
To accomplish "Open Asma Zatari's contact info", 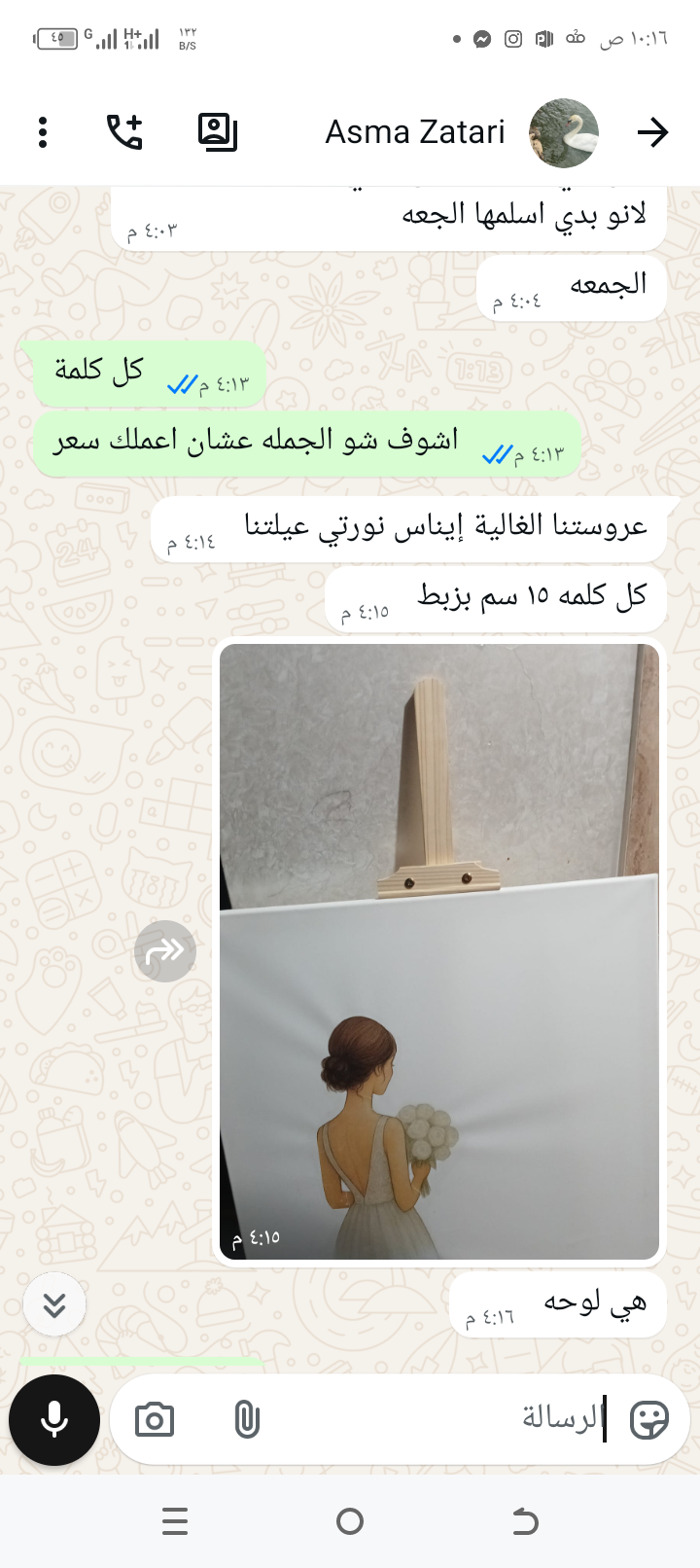I will 416,132.
